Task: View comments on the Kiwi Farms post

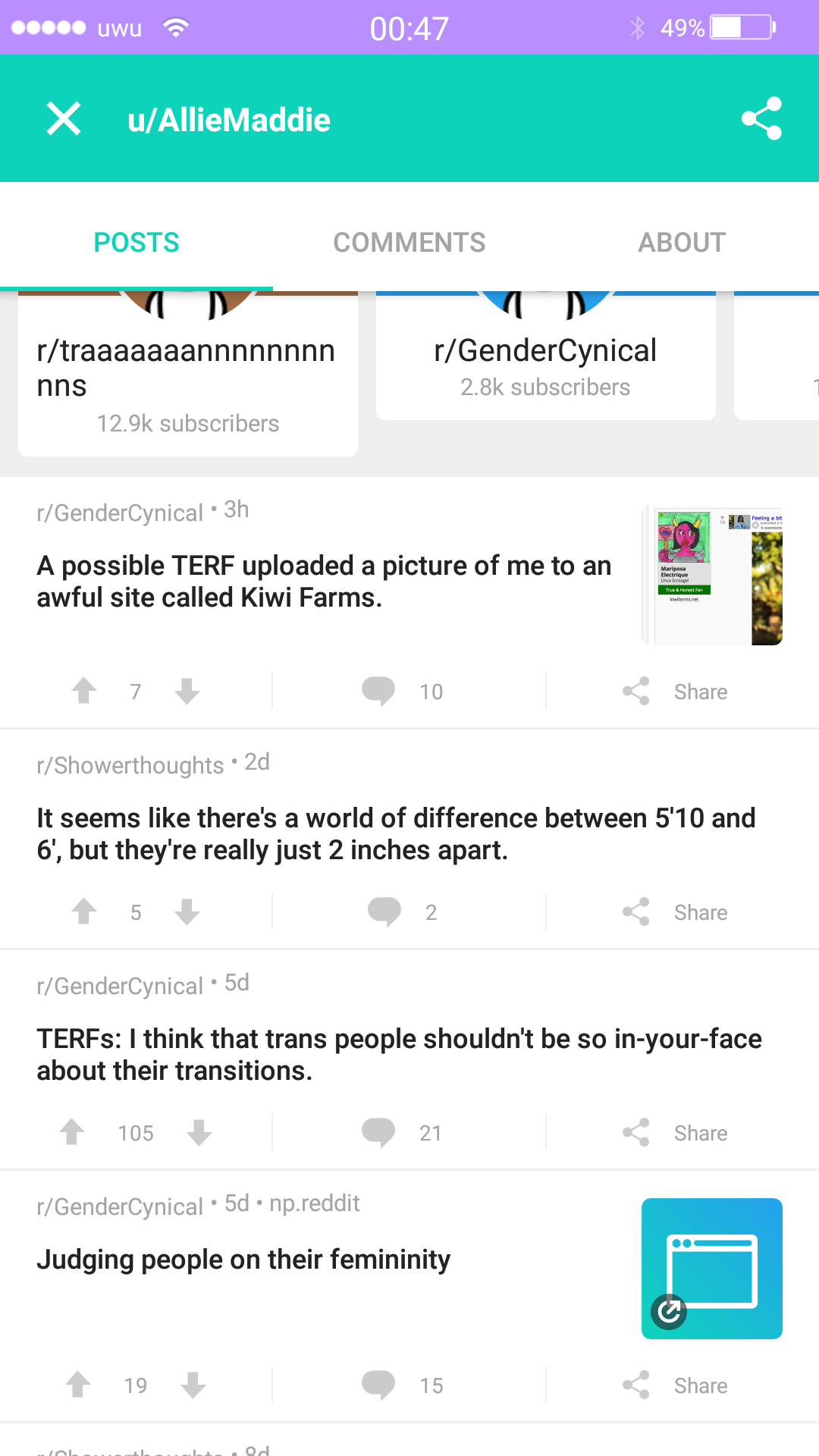Action: click(402, 691)
